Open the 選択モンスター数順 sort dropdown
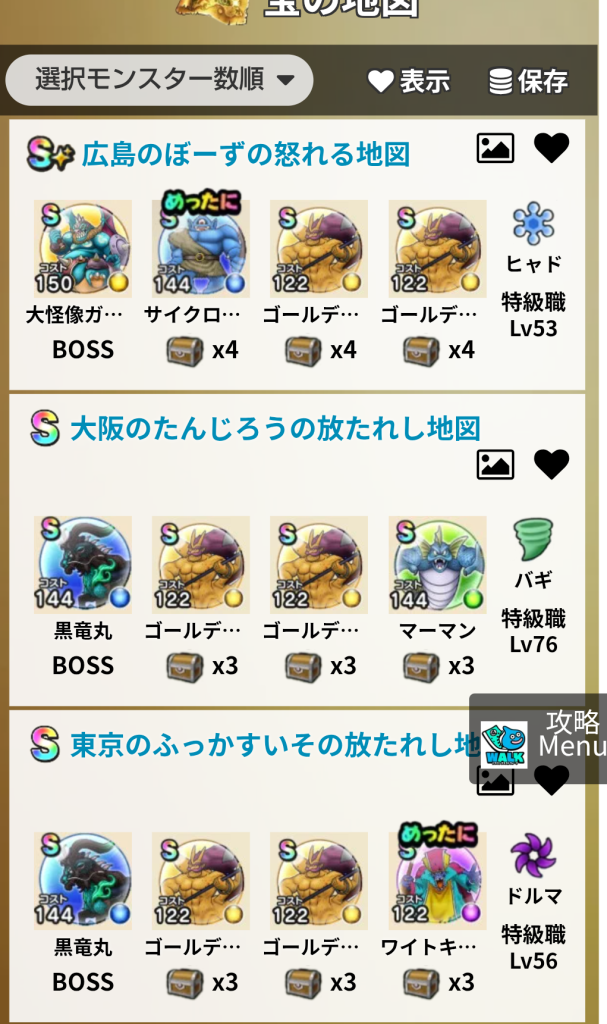 coord(160,80)
